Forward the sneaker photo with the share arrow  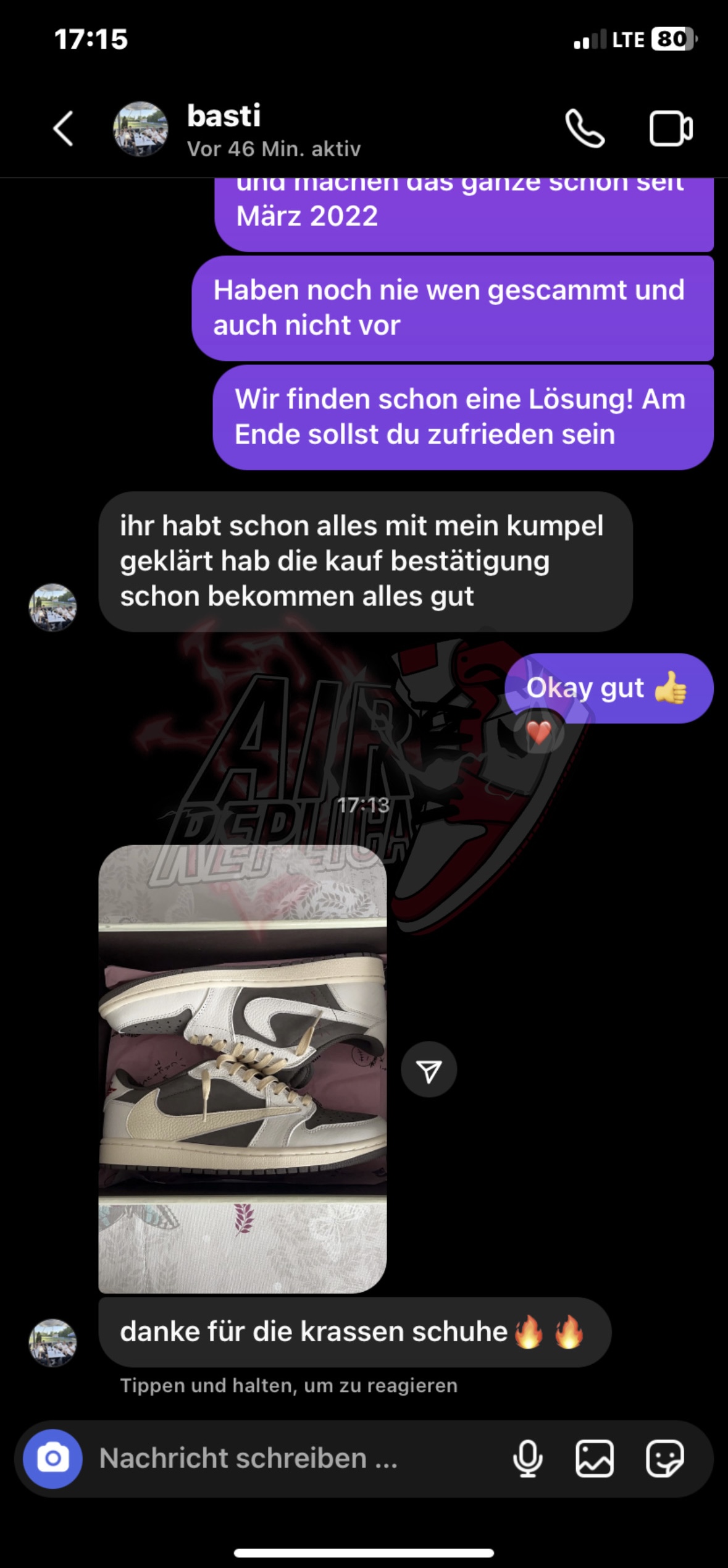[x=429, y=1070]
